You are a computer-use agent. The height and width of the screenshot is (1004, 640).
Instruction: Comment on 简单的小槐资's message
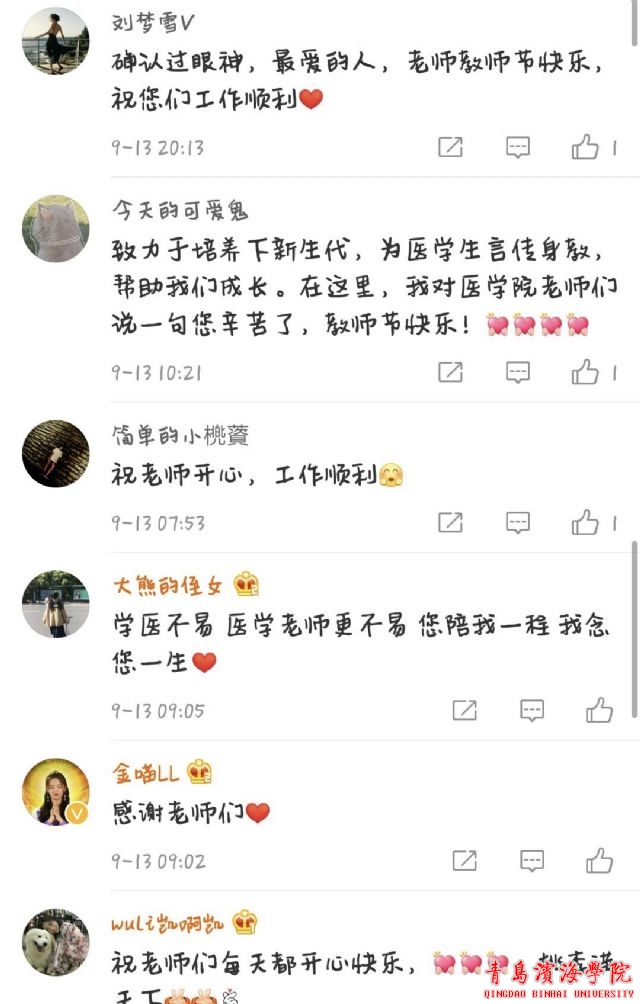coord(518,522)
